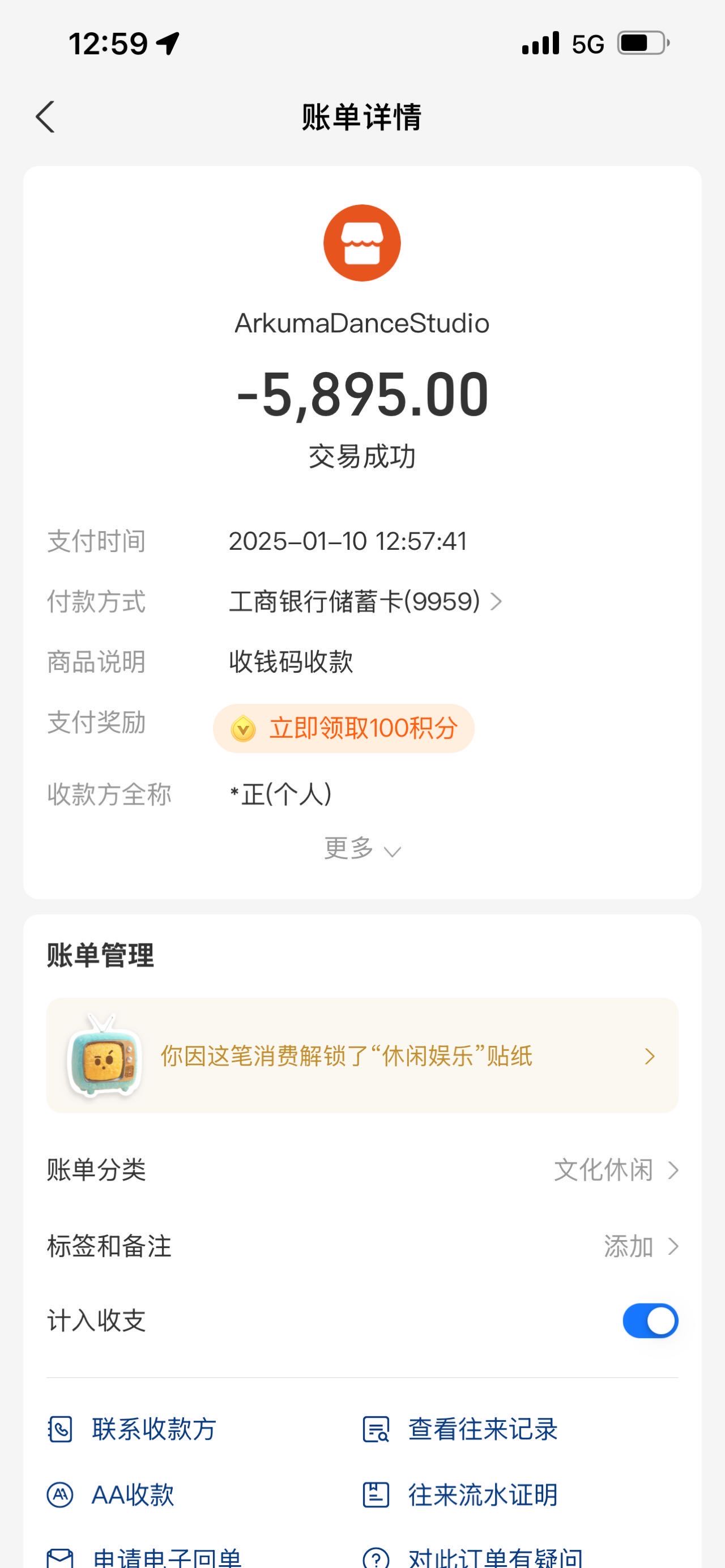Change 账单分类 from 文化休闲
Screen dimensions: 725x1568
[x=362, y=1169]
